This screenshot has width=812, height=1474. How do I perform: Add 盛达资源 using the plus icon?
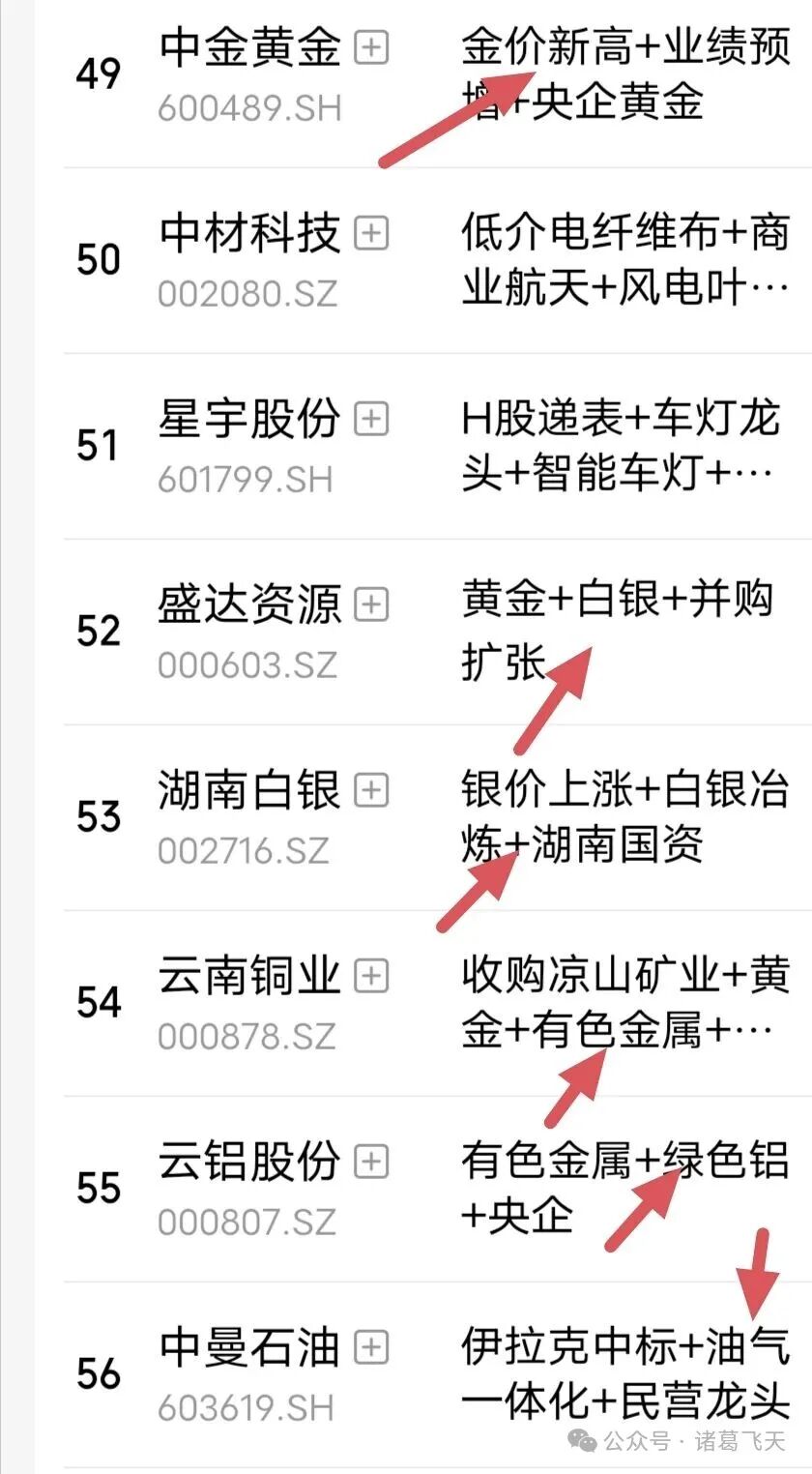point(371,605)
